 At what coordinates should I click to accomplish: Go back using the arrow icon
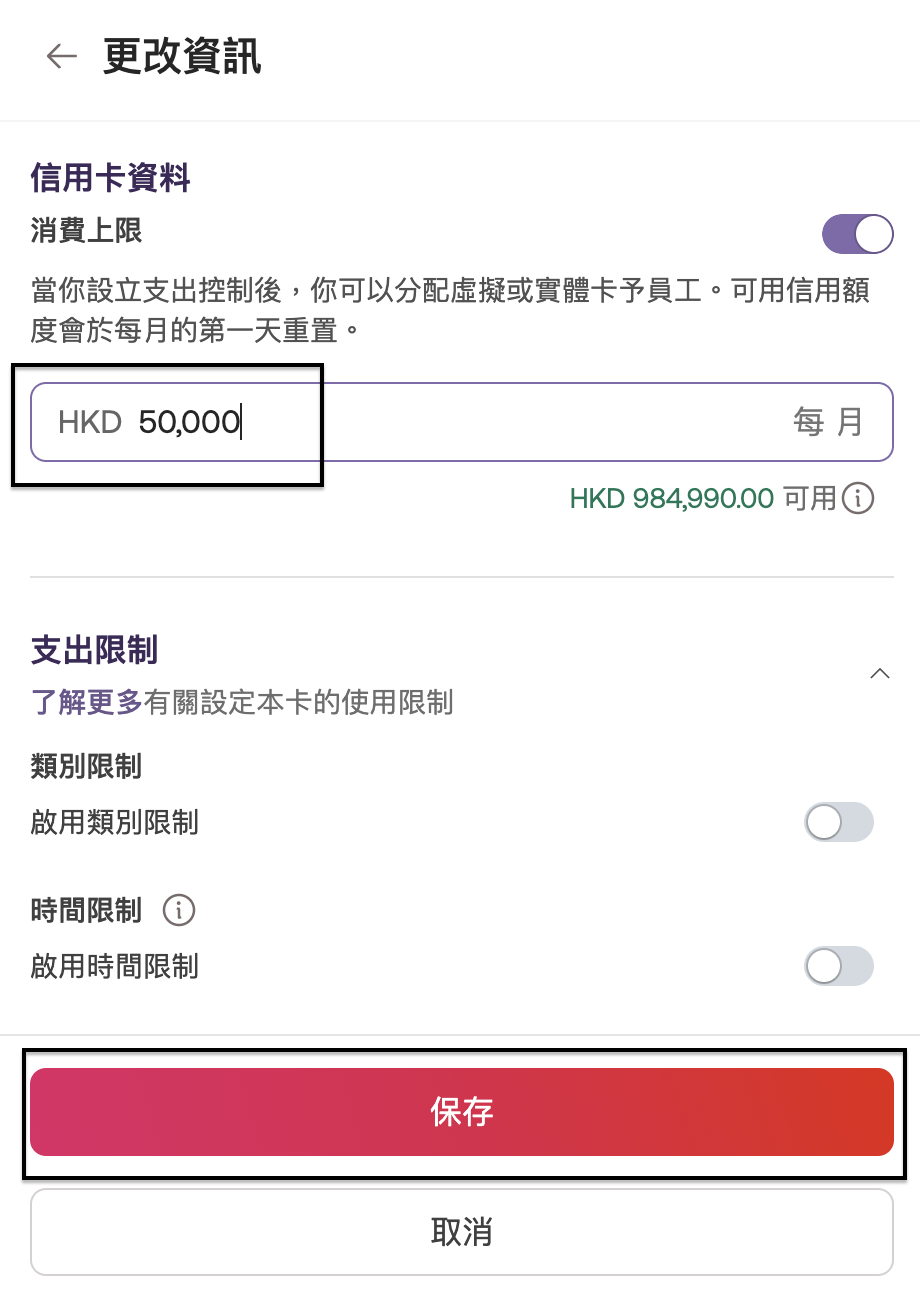coord(61,56)
